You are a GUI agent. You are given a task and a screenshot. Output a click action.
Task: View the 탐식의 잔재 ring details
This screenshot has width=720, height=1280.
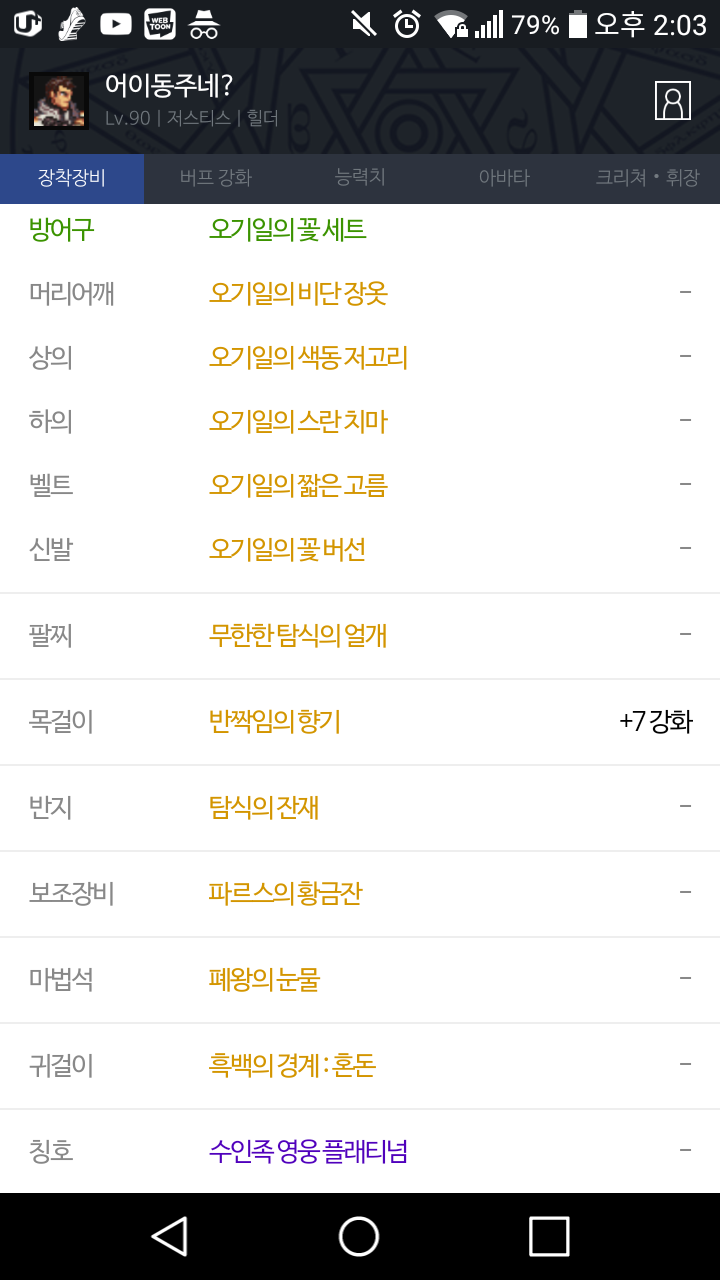pyautogui.click(x=360, y=808)
